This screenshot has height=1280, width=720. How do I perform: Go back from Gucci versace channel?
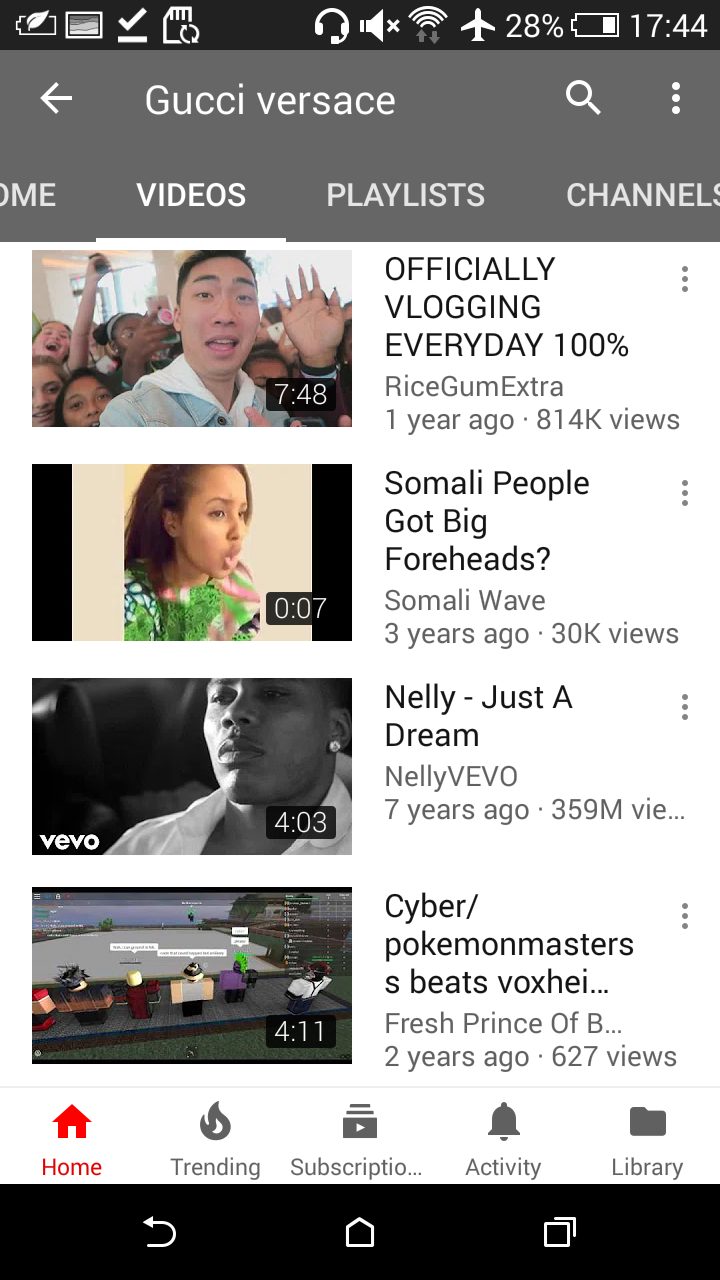coord(57,99)
